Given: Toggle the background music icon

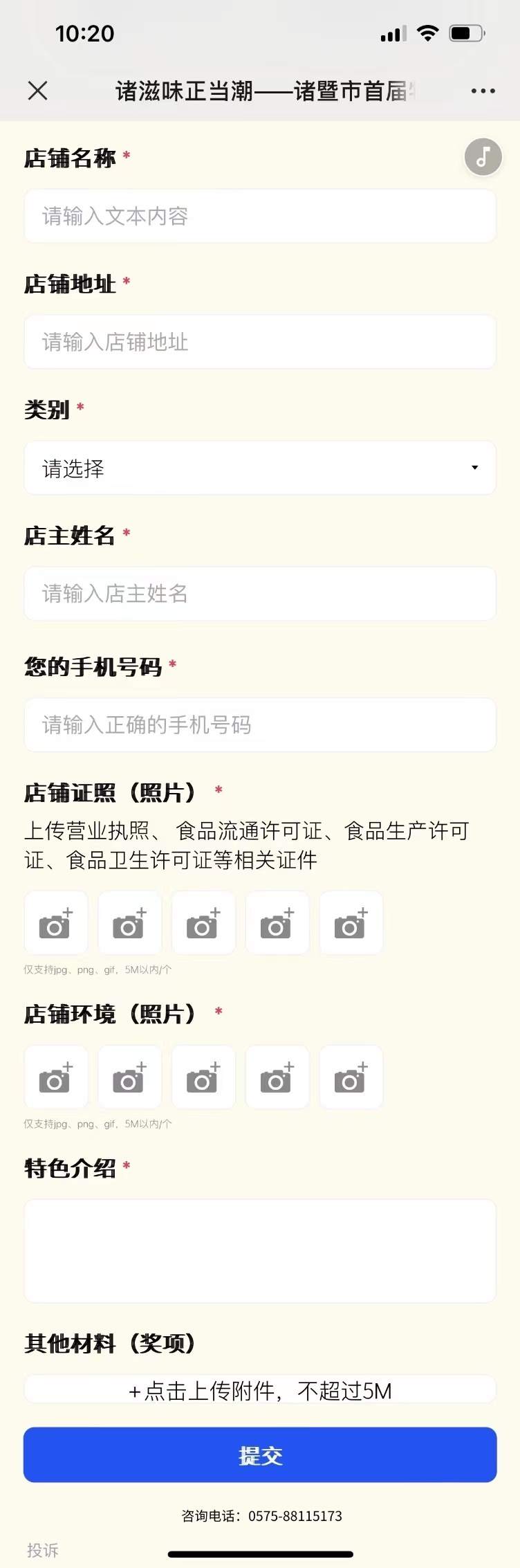Looking at the screenshot, I should (x=483, y=156).
